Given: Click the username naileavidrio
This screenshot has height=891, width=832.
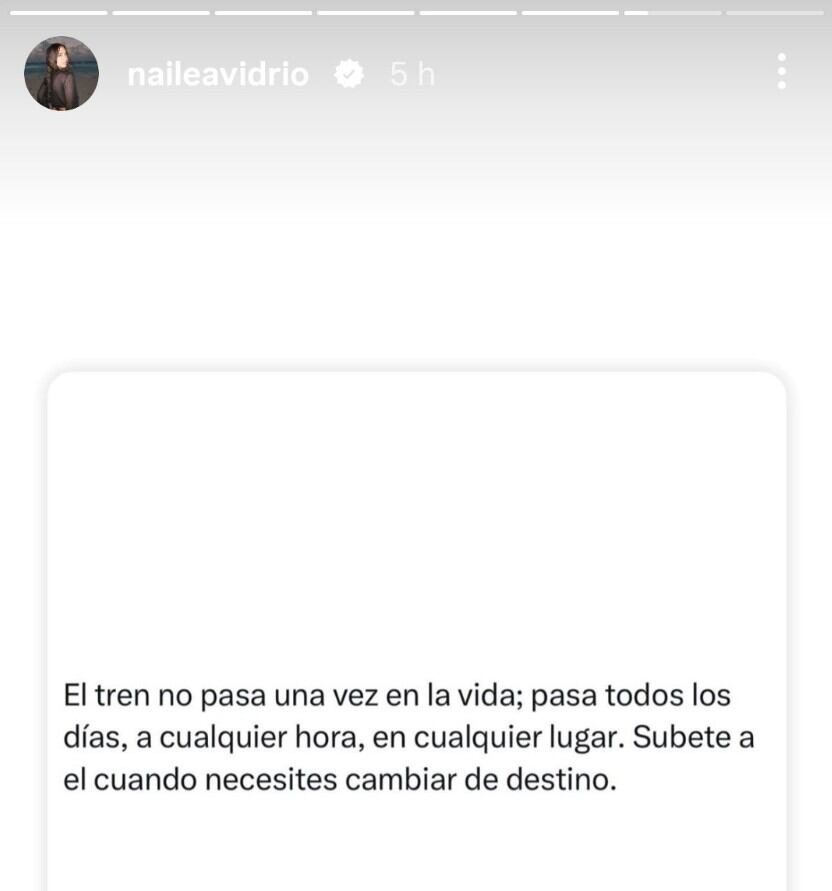Looking at the screenshot, I should 216,73.
